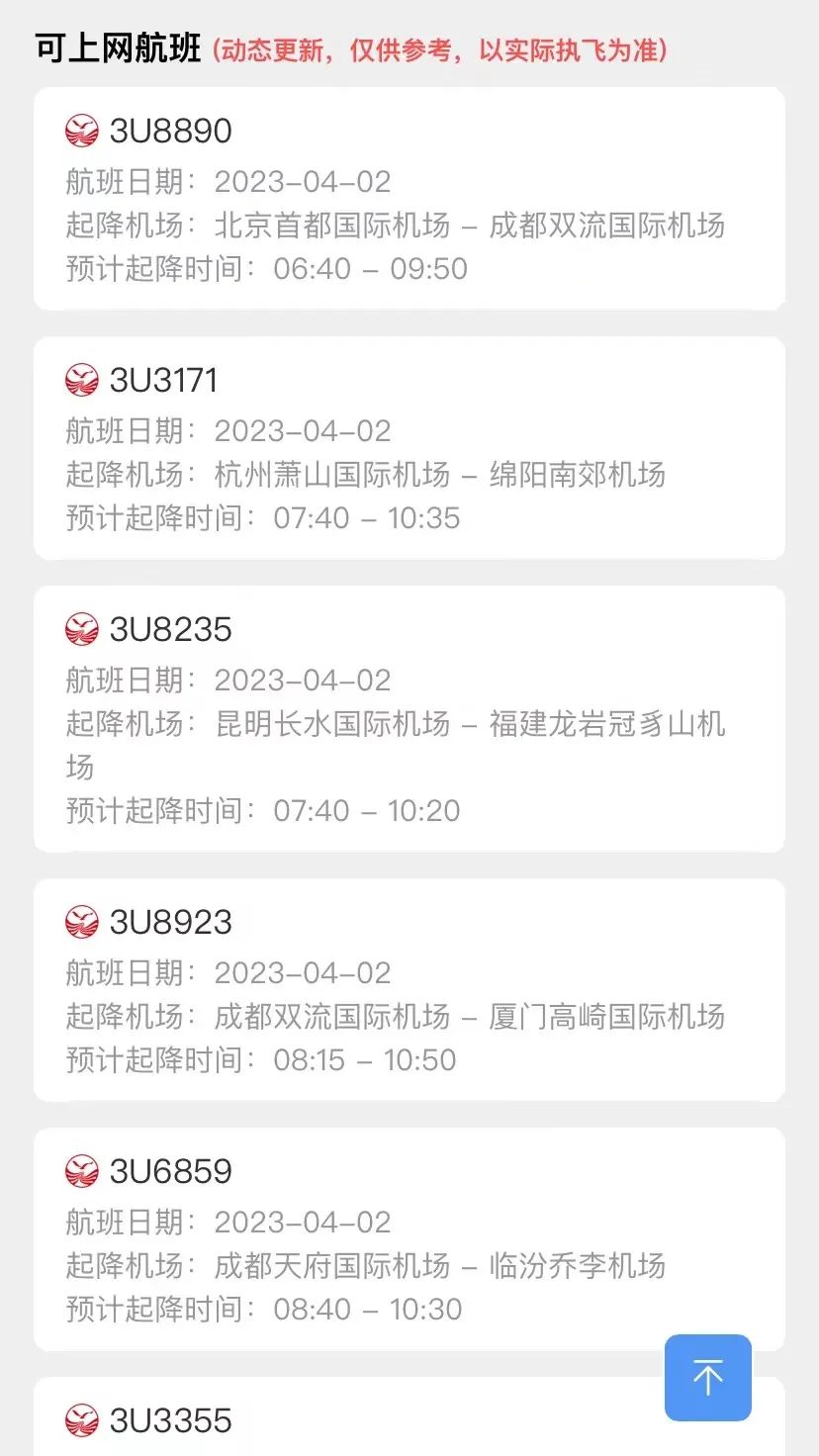Image resolution: width=819 pixels, height=1456 pixels.
Task: Click the Sichuan Airlines logo for 3U8923
Action: (x=81, y=921)
